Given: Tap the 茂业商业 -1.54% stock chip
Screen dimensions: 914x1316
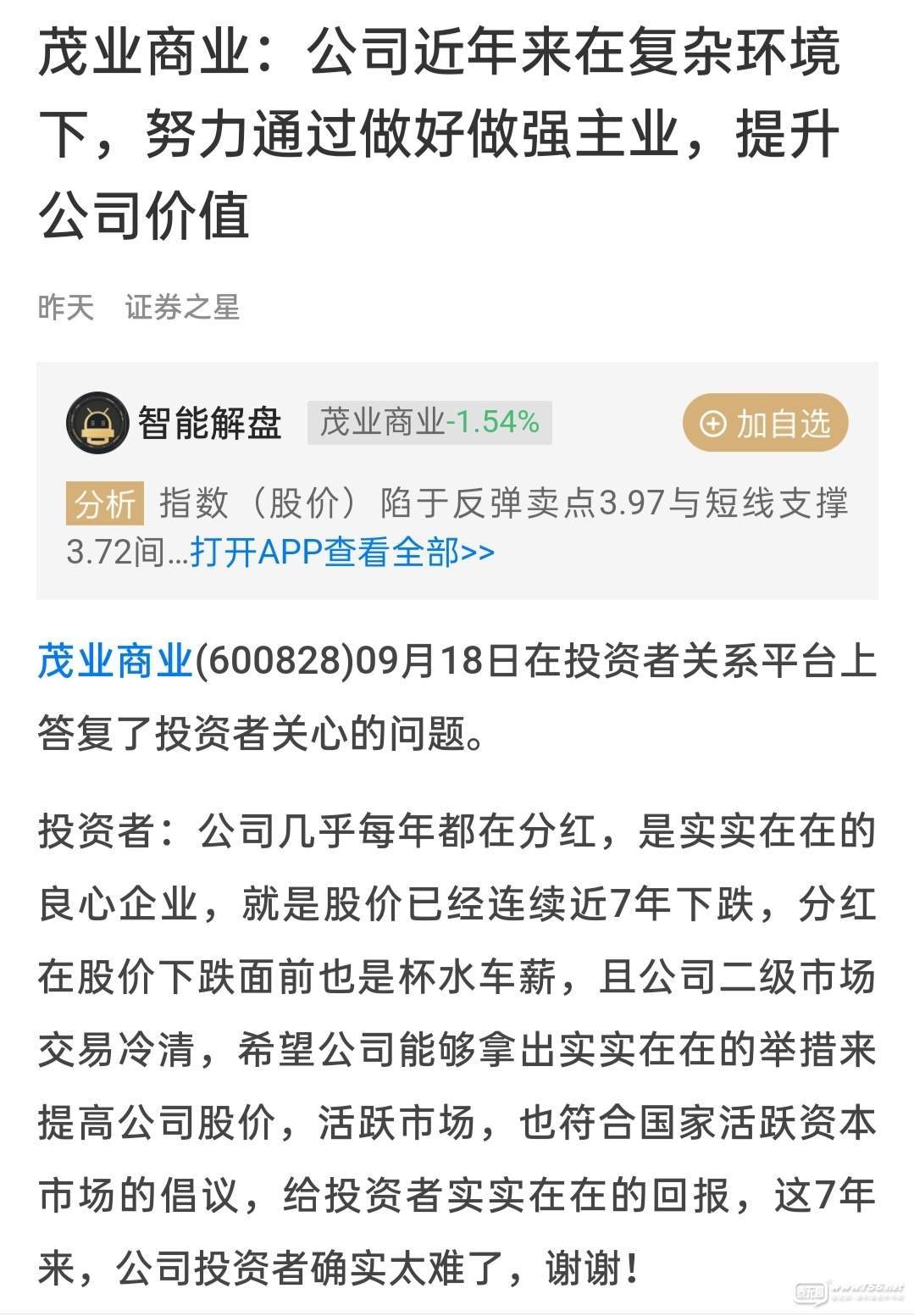Looking at the screenshot, I should pyautogui.click(x=429, y=422).
